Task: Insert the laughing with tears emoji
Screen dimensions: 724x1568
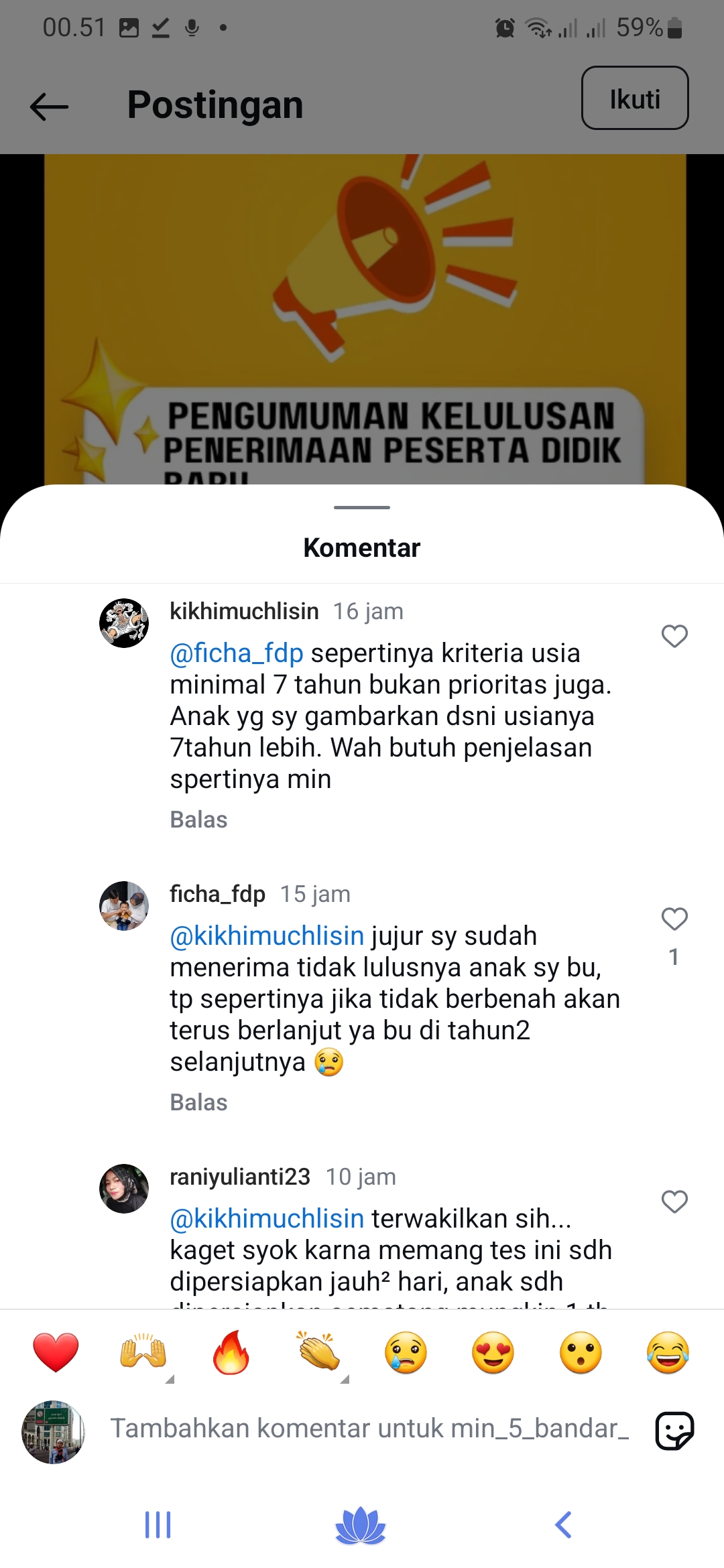Action: [668, 1352]
